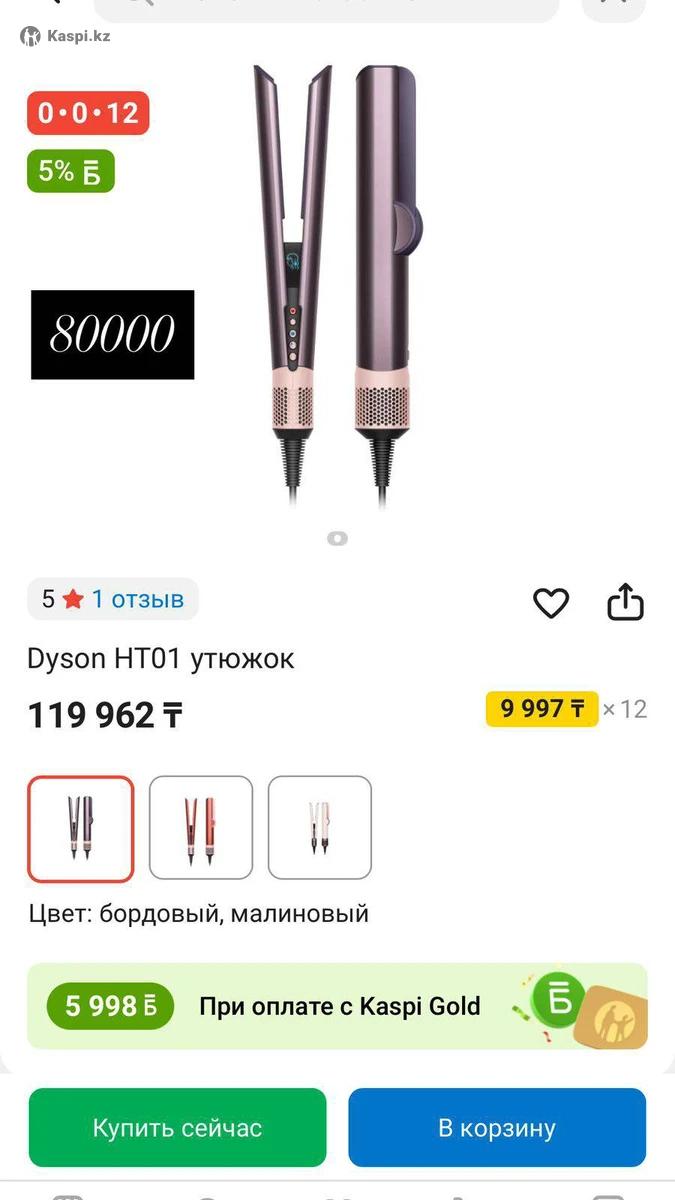Image resolution: width=675 pixels, height=1200 pixels.
Task: Open the Kaspi Gold bonus banner
Action: click(337, 1006)
